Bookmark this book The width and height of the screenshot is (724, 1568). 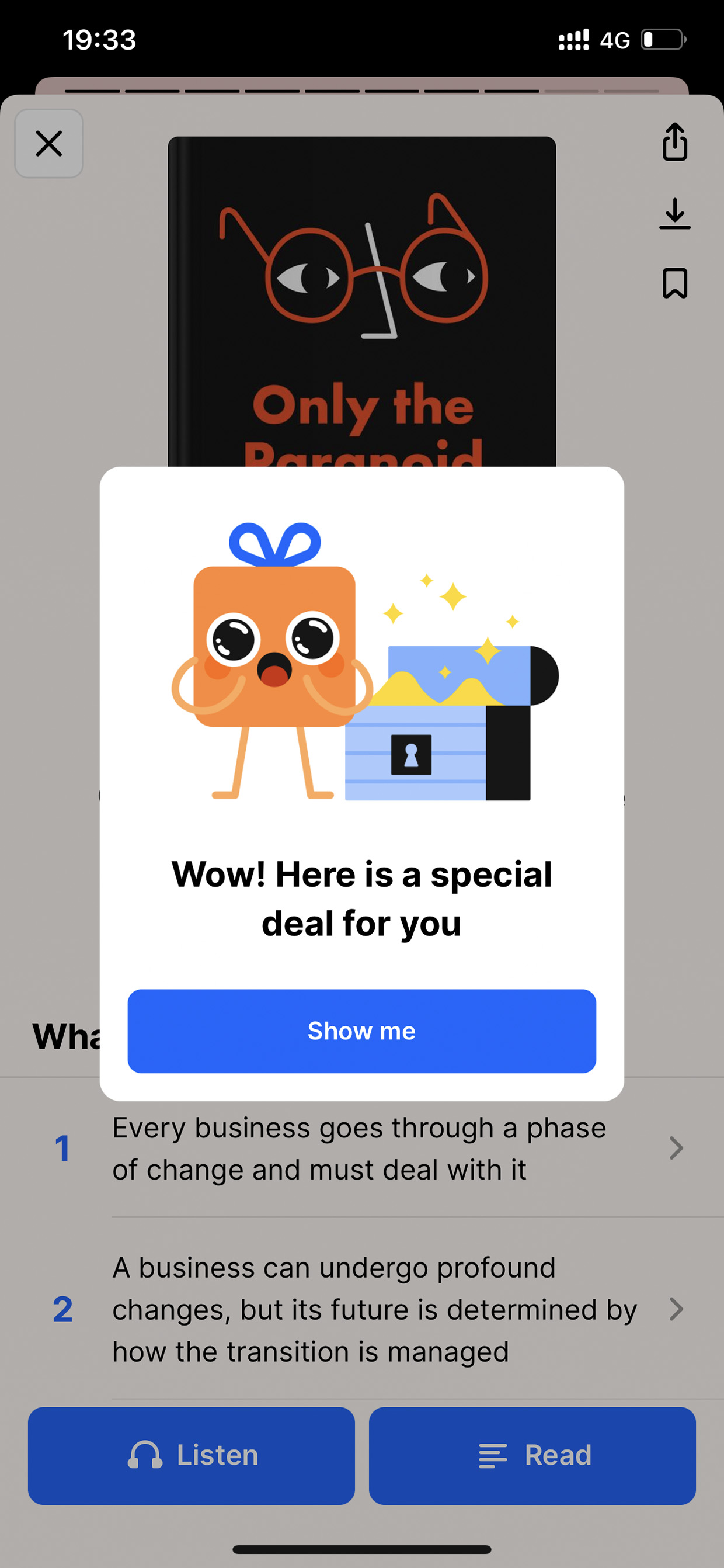[675, 283]
